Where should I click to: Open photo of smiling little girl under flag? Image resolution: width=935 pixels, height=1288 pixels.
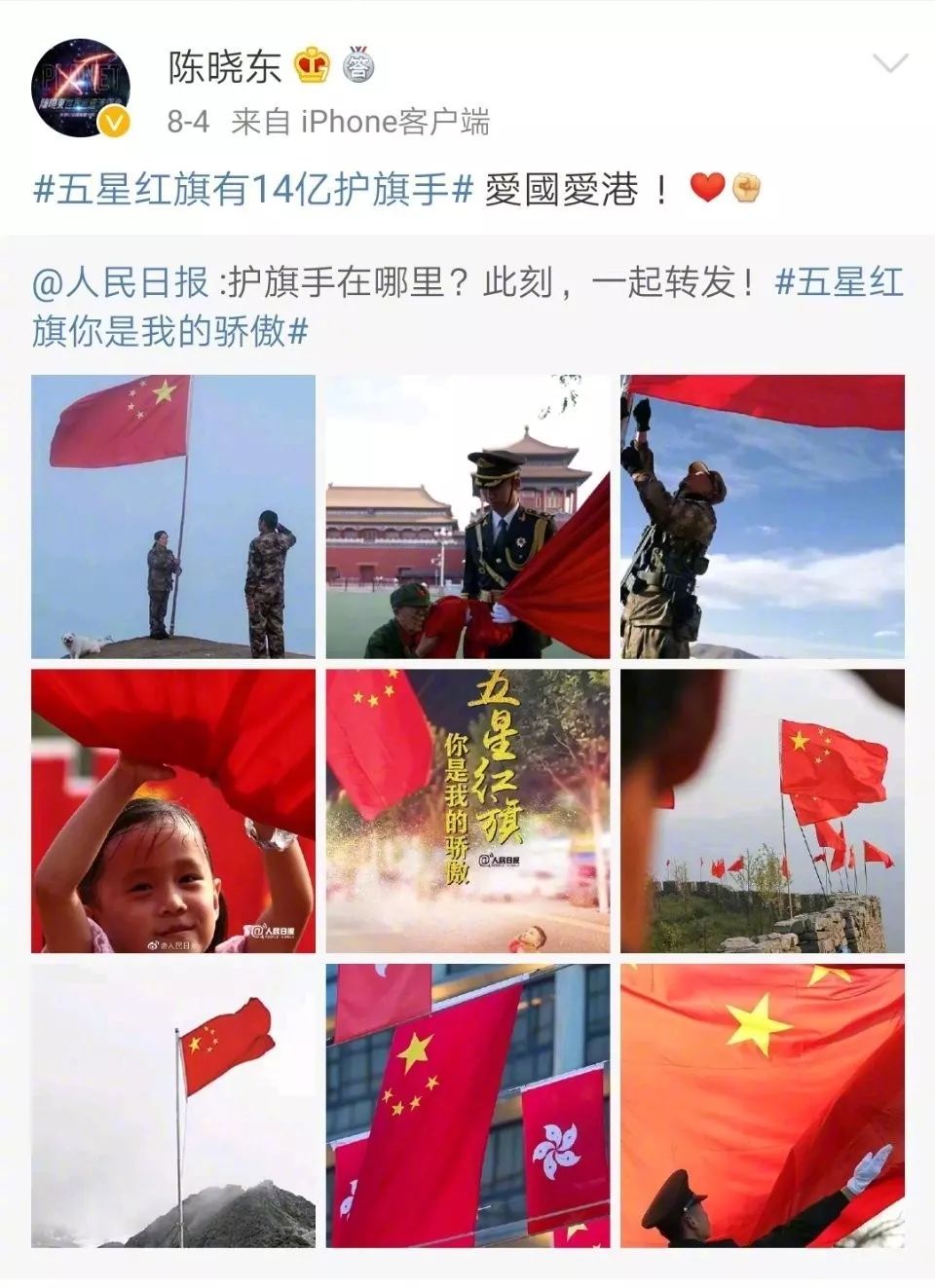(173, 811)
